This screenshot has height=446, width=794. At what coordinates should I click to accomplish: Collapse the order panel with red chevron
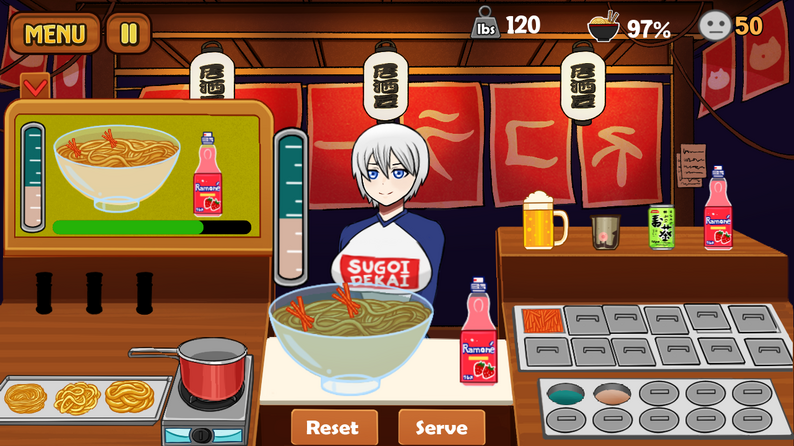click(x=35, y=87)
